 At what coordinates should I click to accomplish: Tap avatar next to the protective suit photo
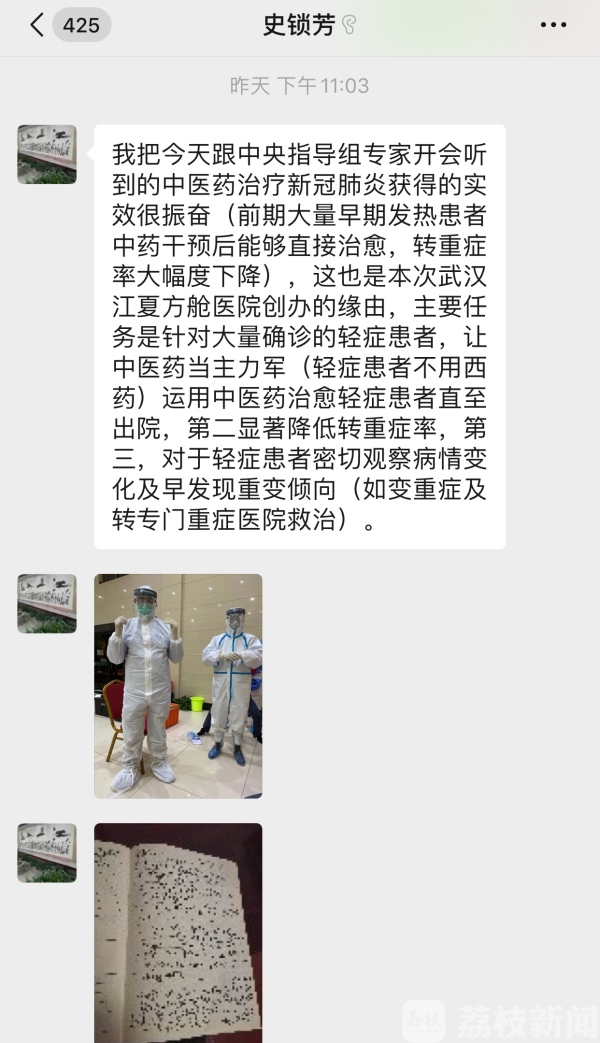coord(47,603)
